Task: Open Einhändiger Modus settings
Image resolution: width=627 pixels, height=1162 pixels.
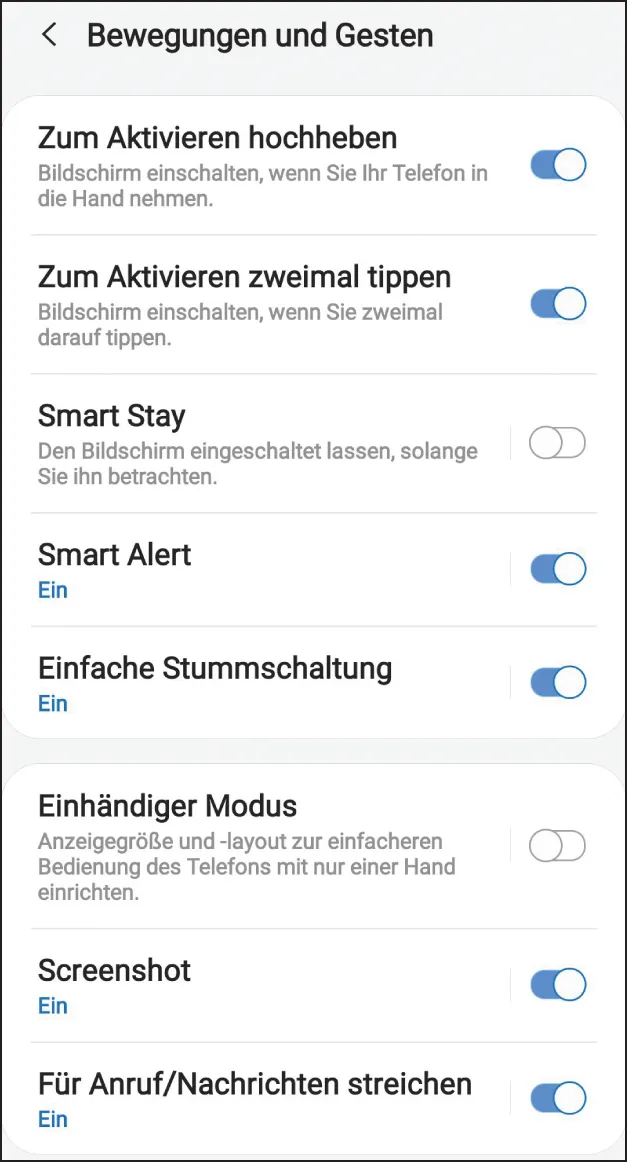Action: (250, 847)
